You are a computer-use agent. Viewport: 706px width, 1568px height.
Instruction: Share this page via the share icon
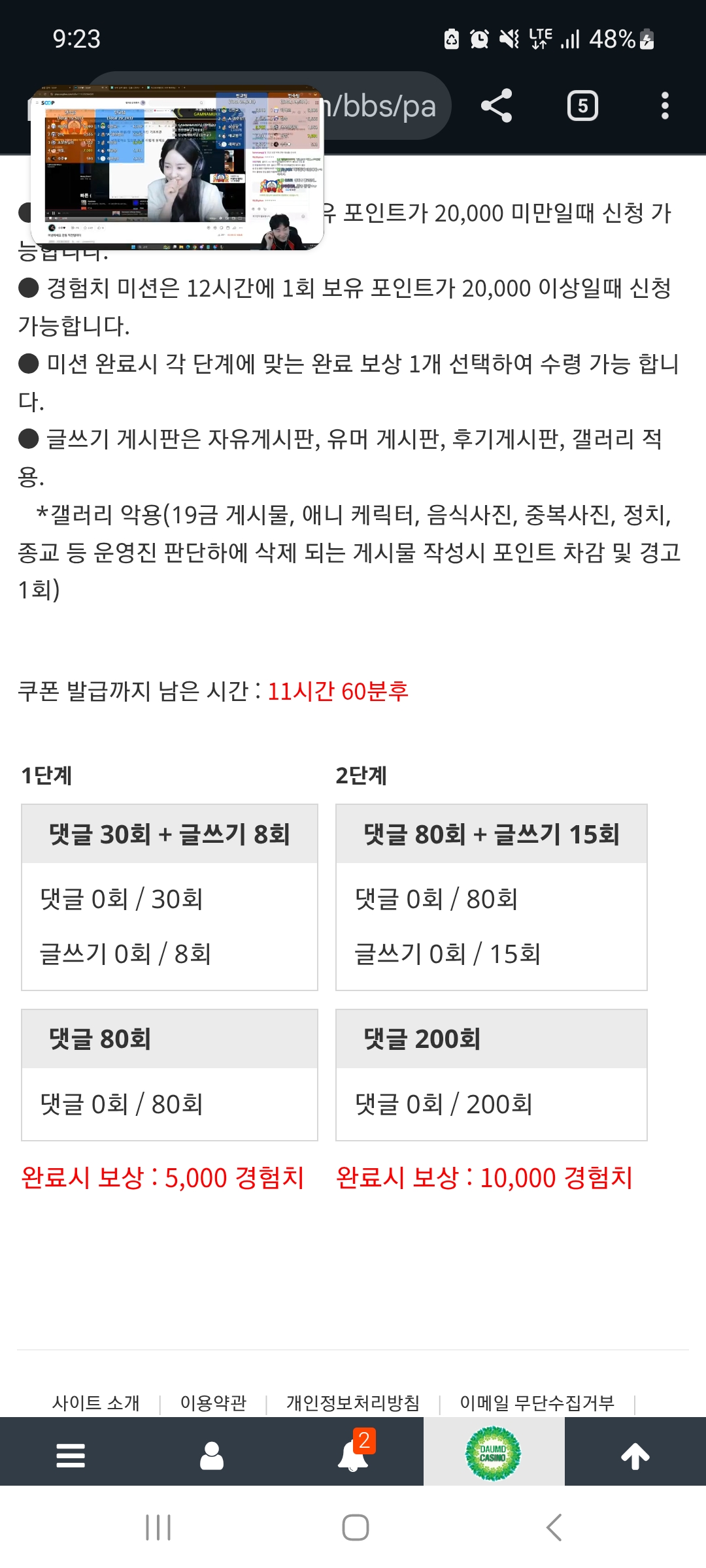click(496, 106)
